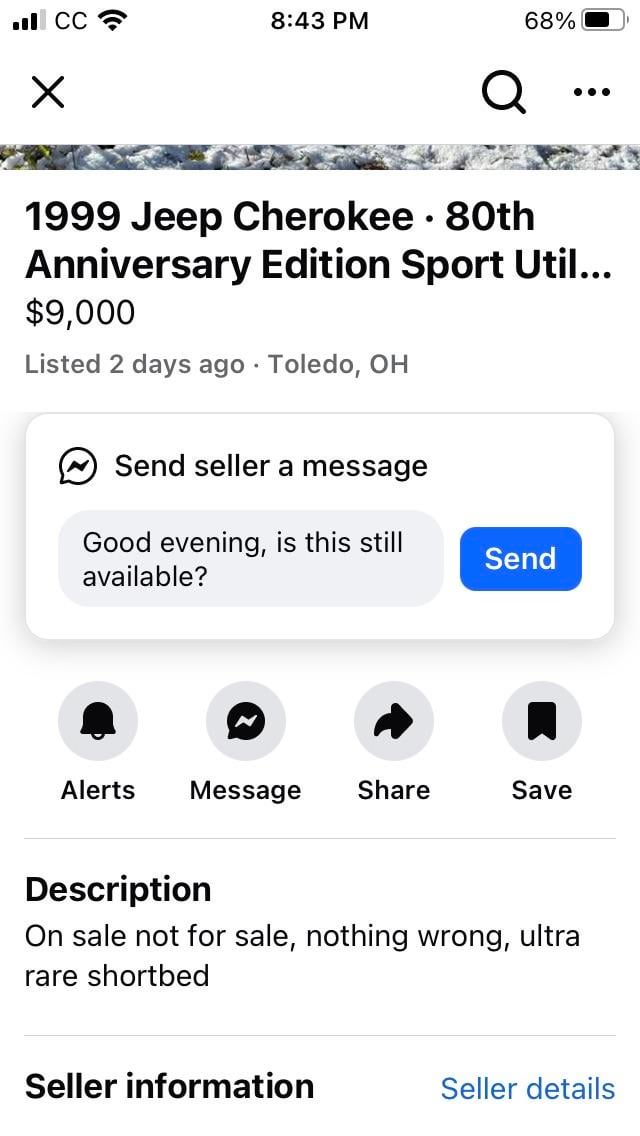
Task: View Seller details link
Action: point(527,1088)
